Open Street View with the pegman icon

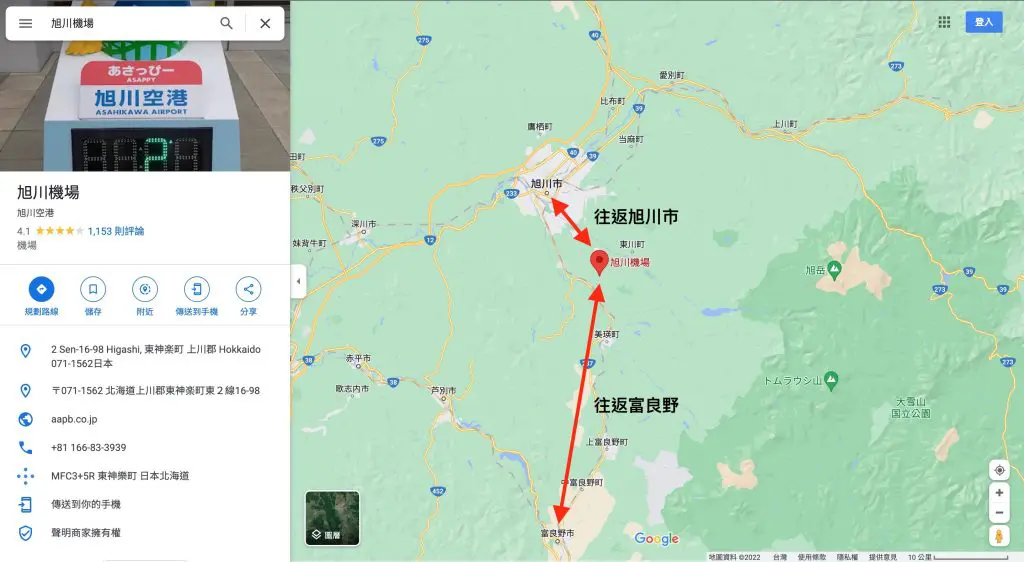[x=998, y=537]
